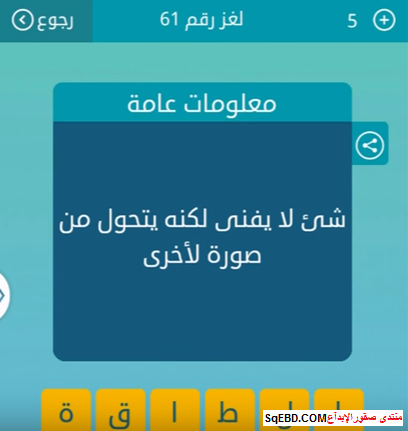
Task: Tap the letter tile ط
Action: click(230, 410)
